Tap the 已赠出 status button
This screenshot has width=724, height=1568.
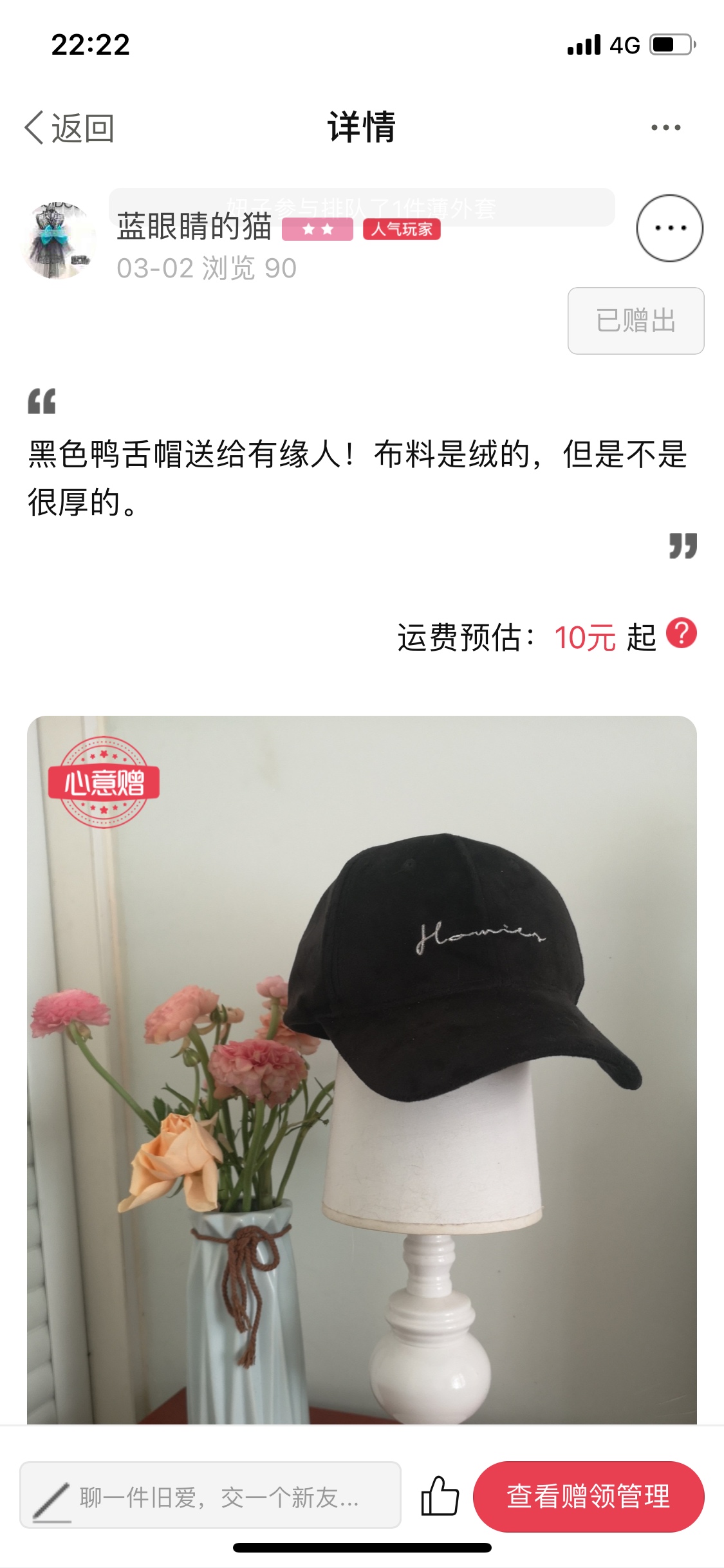(x=635, y=321)
